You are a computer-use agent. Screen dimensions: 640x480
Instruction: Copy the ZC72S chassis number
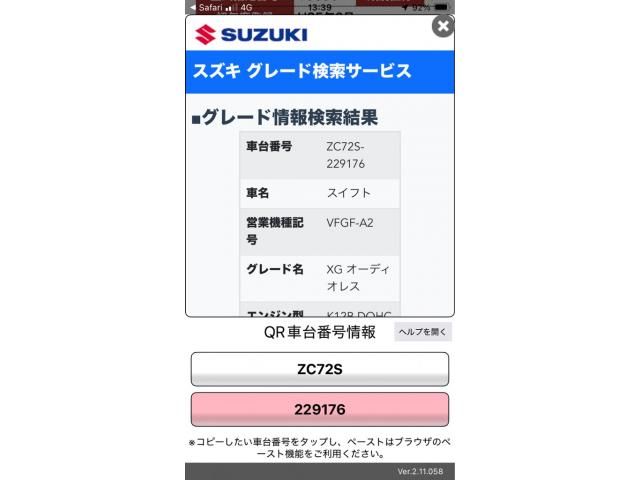click(320, 369)
